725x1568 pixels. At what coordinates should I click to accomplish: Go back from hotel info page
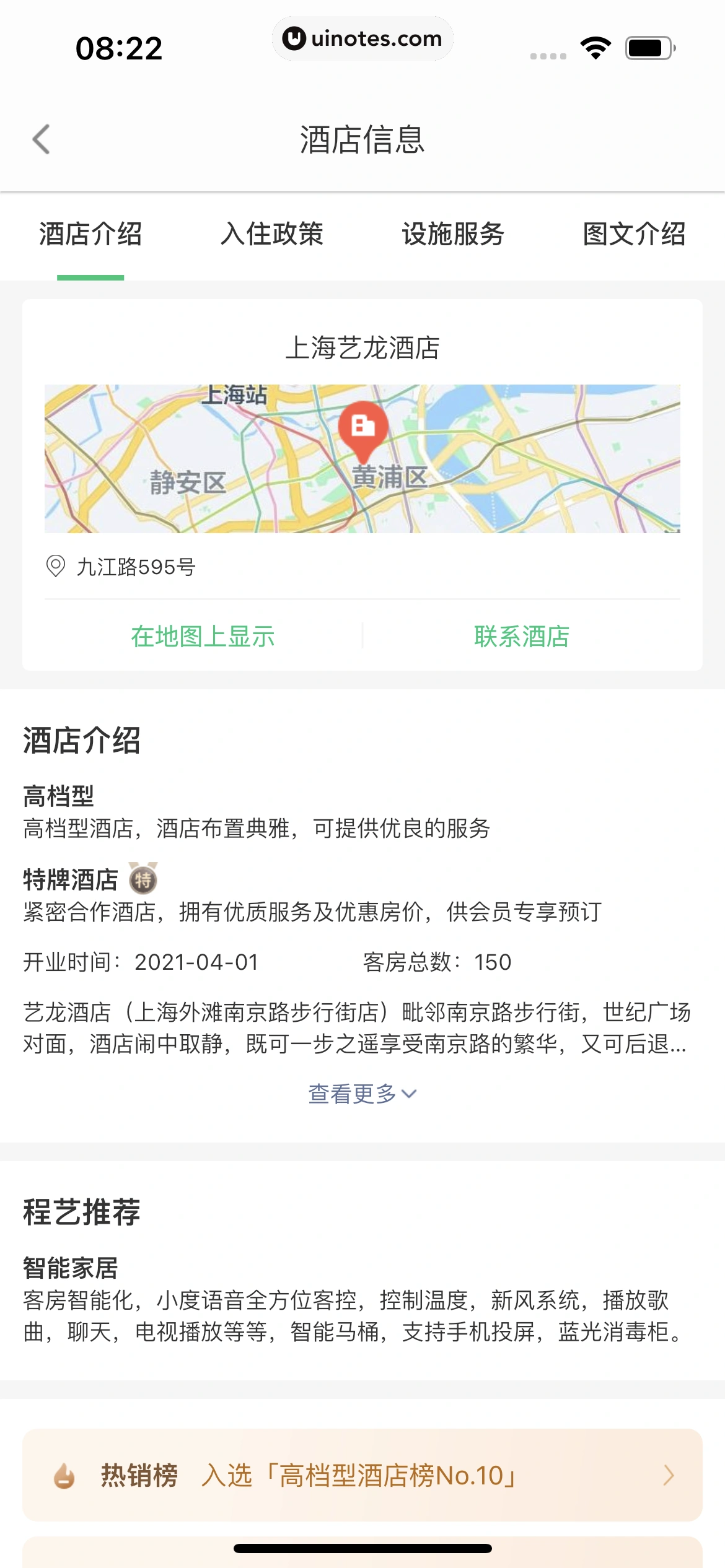(42, 139)
